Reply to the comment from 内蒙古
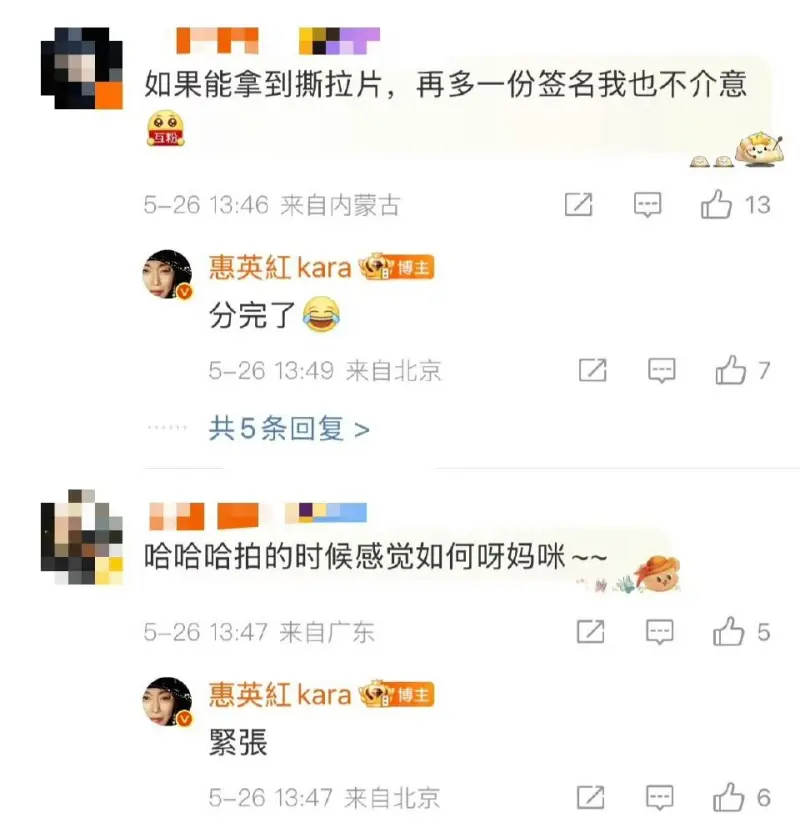 tap(648, 205)
